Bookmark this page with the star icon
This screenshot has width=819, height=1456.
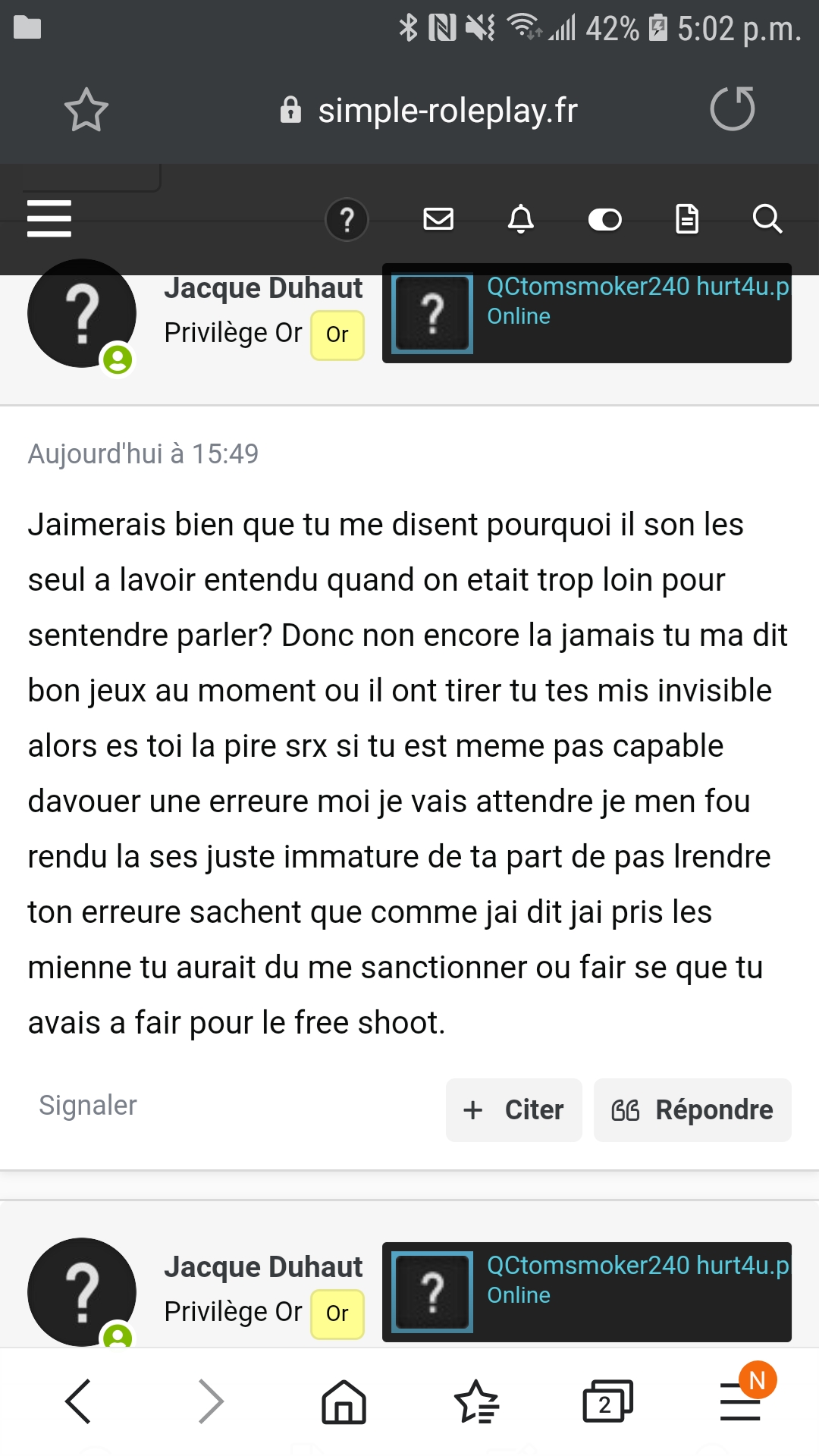click(86, 110)
